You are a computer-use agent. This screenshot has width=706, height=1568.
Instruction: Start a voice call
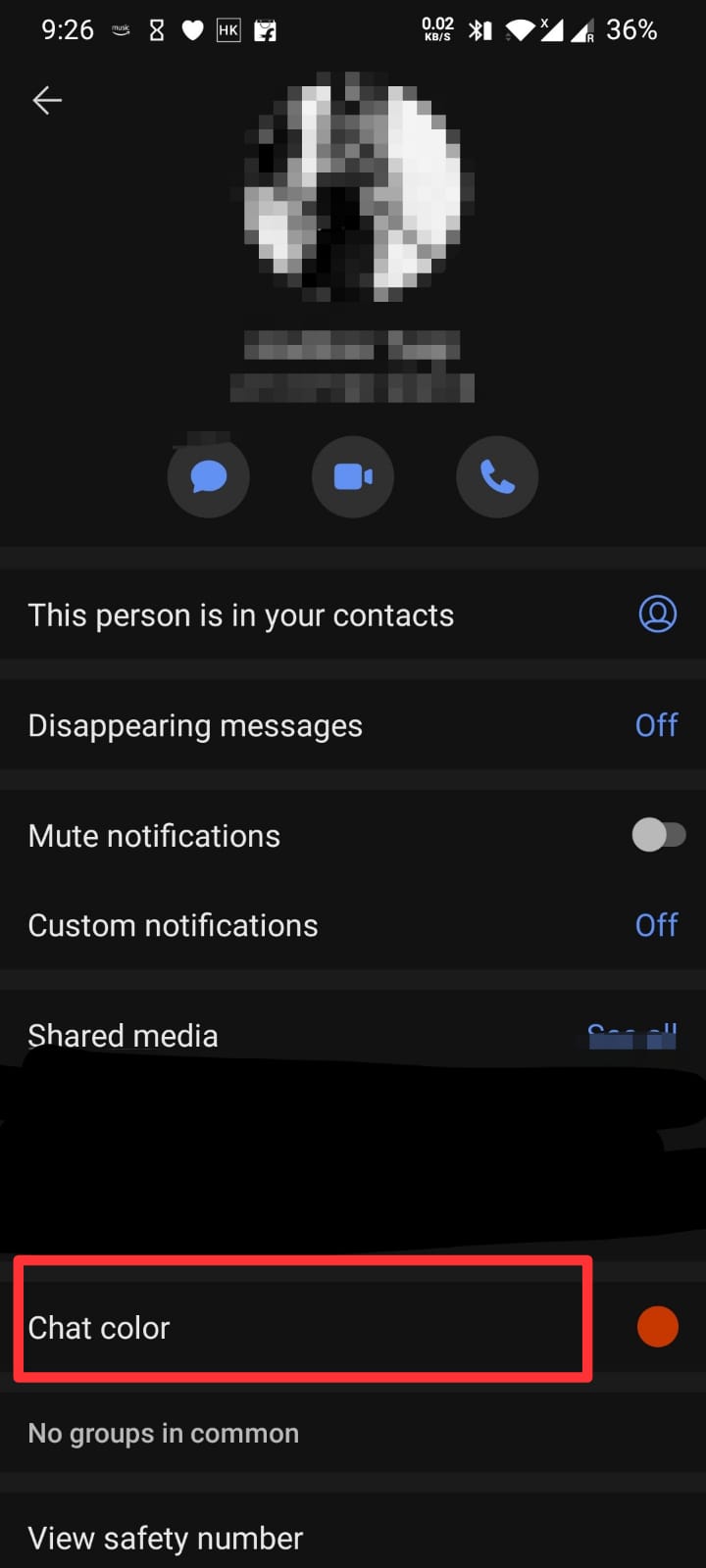tap(497, 477)
